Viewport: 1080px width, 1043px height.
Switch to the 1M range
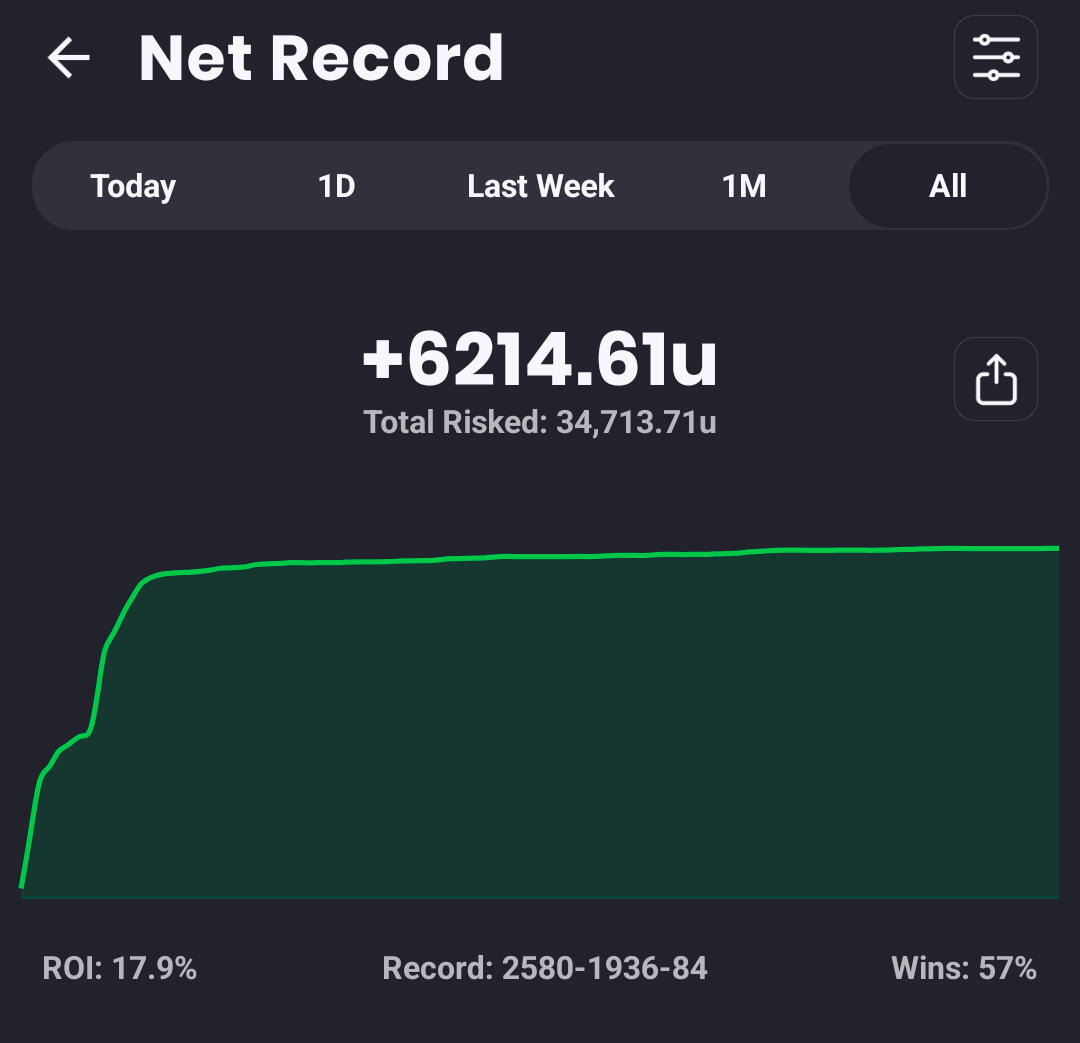[744, 186]
